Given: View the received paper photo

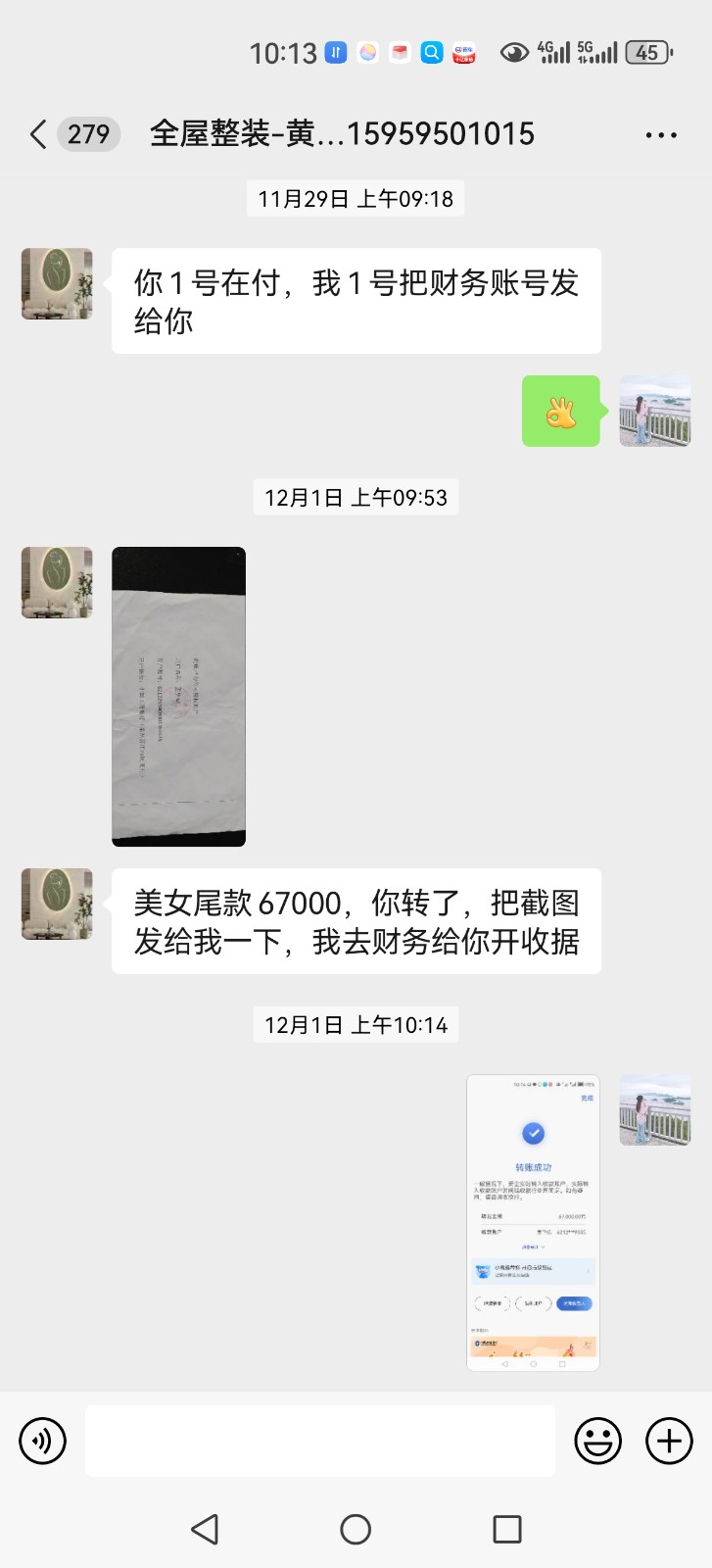Looking at the screenshot, I should [178, 696].
